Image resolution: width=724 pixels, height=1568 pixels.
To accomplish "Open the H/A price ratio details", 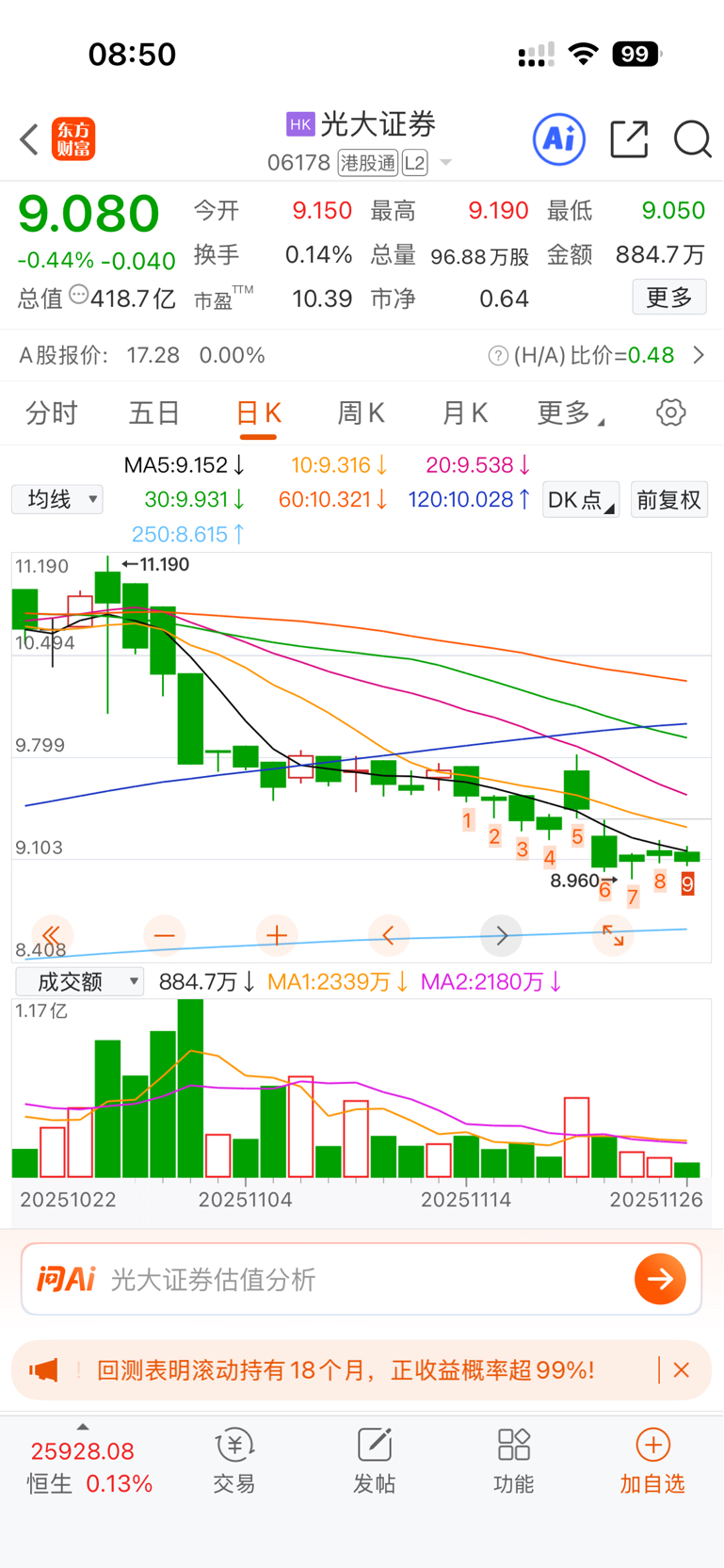I will (x=593, y=355).
